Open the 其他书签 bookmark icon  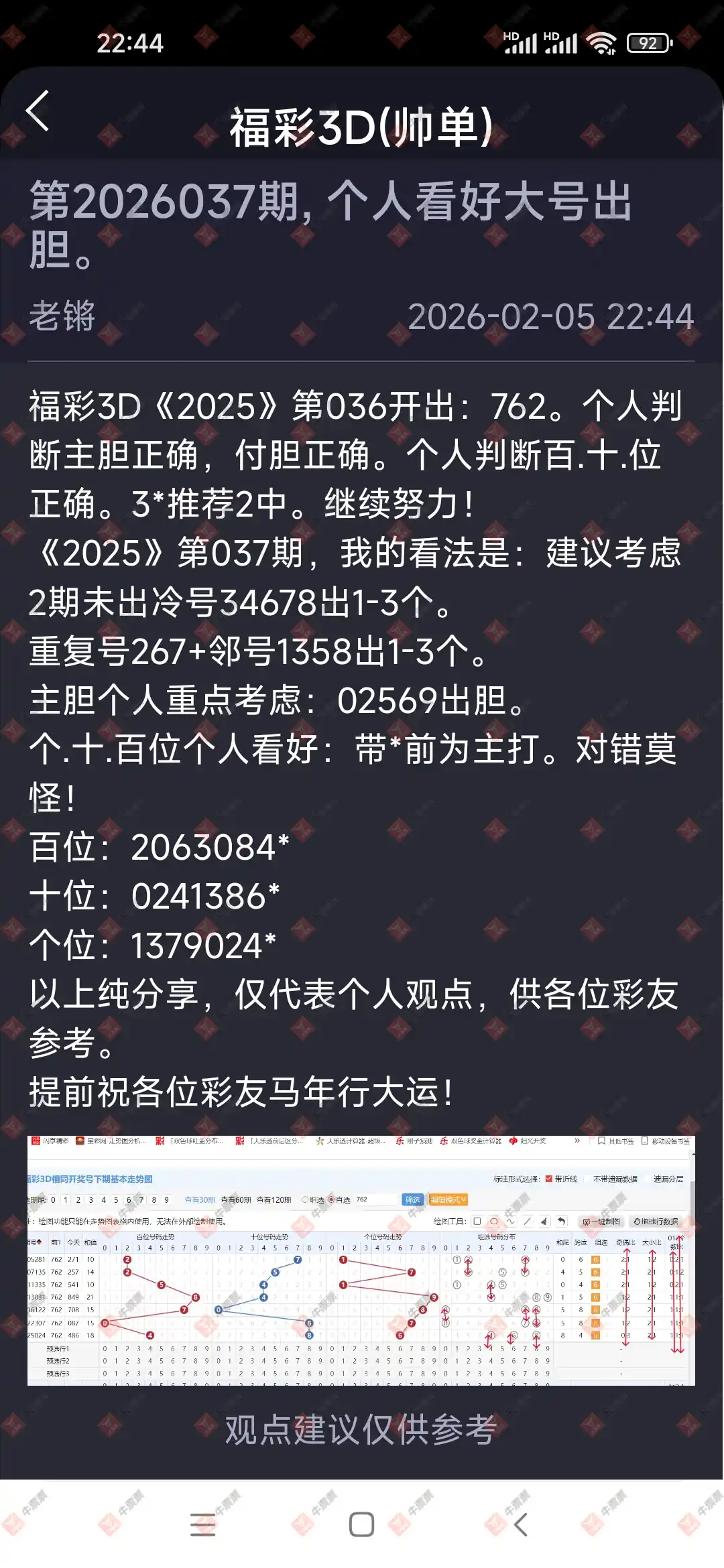(x=601, y=1140)
